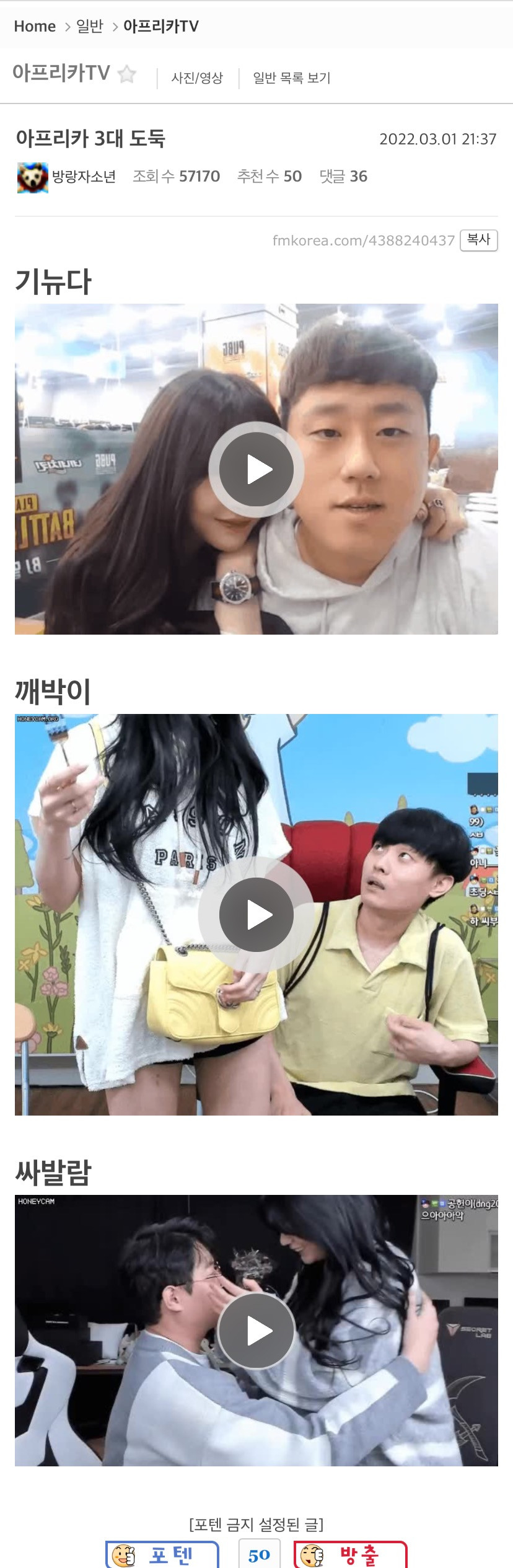This screenshot has width=513, height=1568.
Task: Open the 아프리카TV breadcrumb link
Action: 160,26
